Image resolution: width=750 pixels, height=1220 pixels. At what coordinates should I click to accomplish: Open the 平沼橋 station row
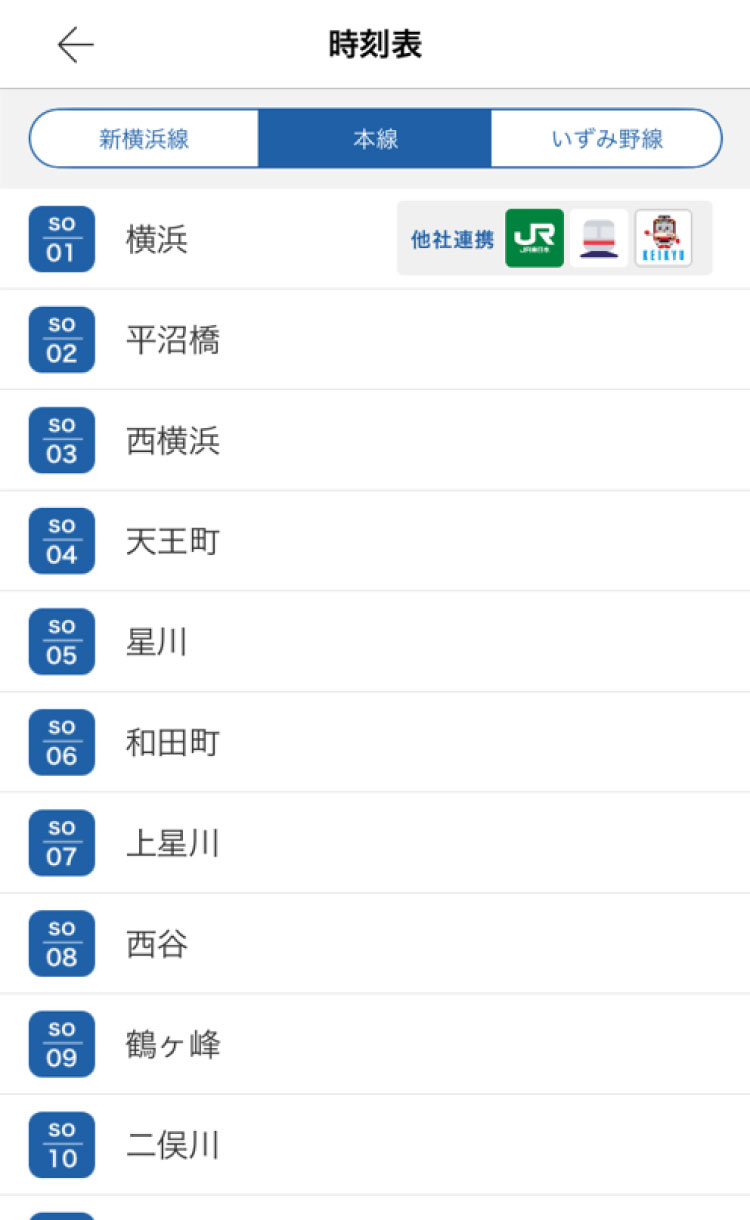375,340
